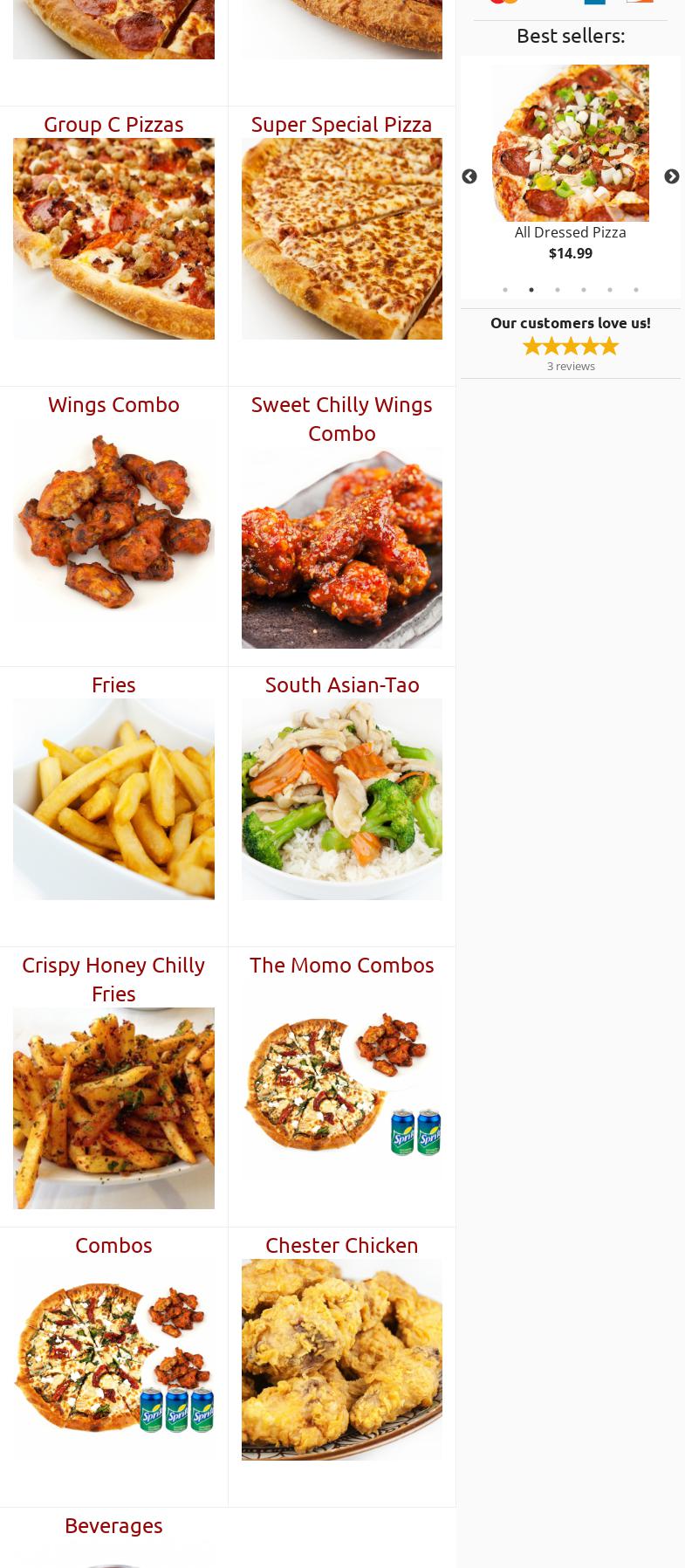The width and height of the screenshot is (685, 1568).
Task: Open the Group C Pizzas category
Action: tap(113, 125)
